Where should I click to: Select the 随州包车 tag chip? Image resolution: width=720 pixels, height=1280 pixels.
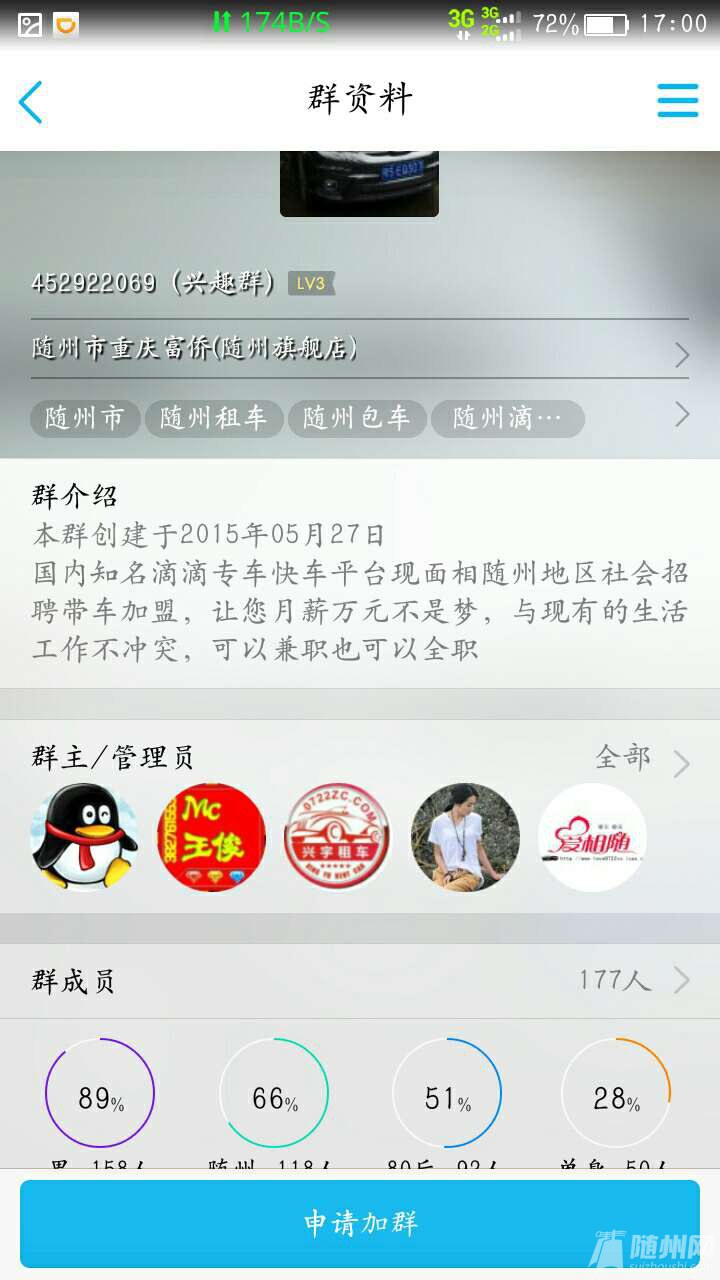(357, 418)
